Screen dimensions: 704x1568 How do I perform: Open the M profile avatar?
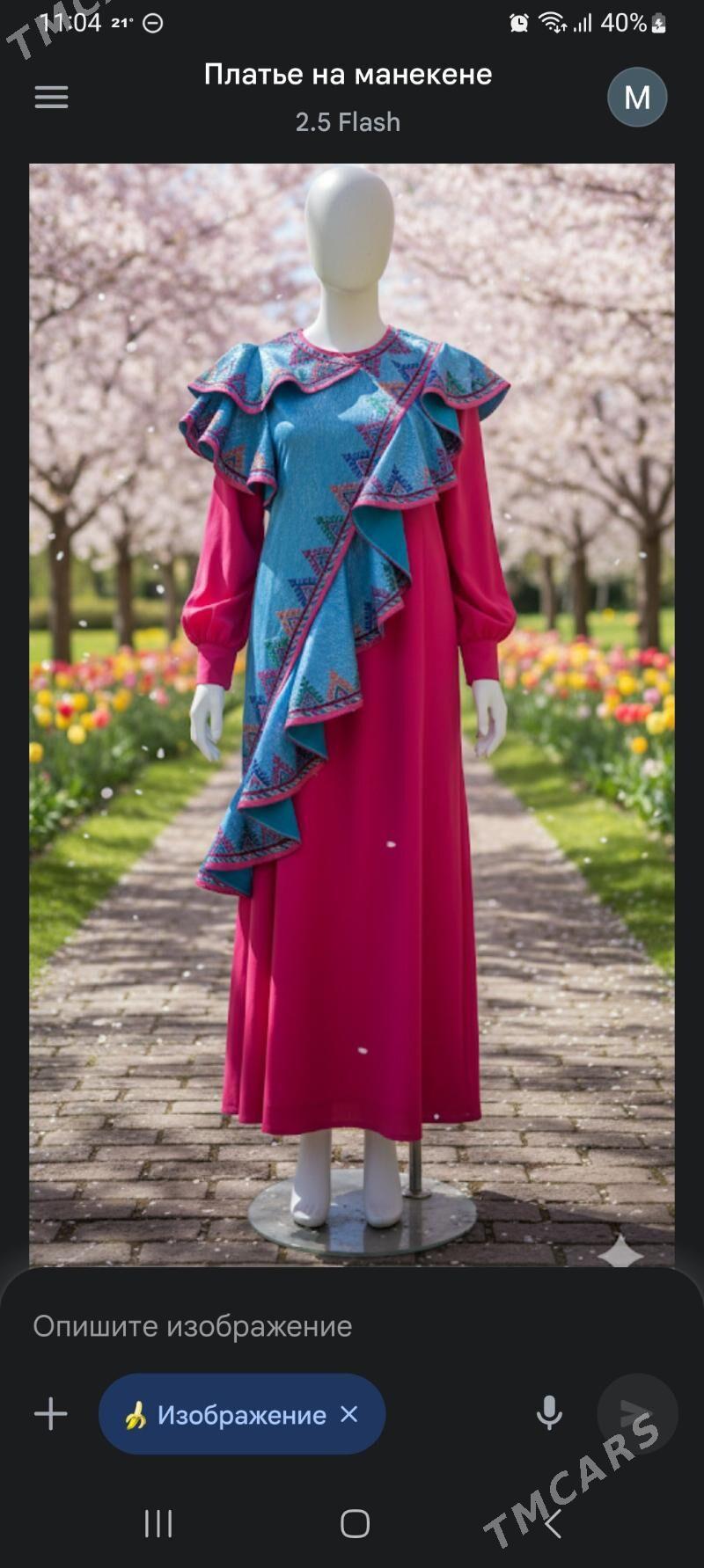coord(637,97)
